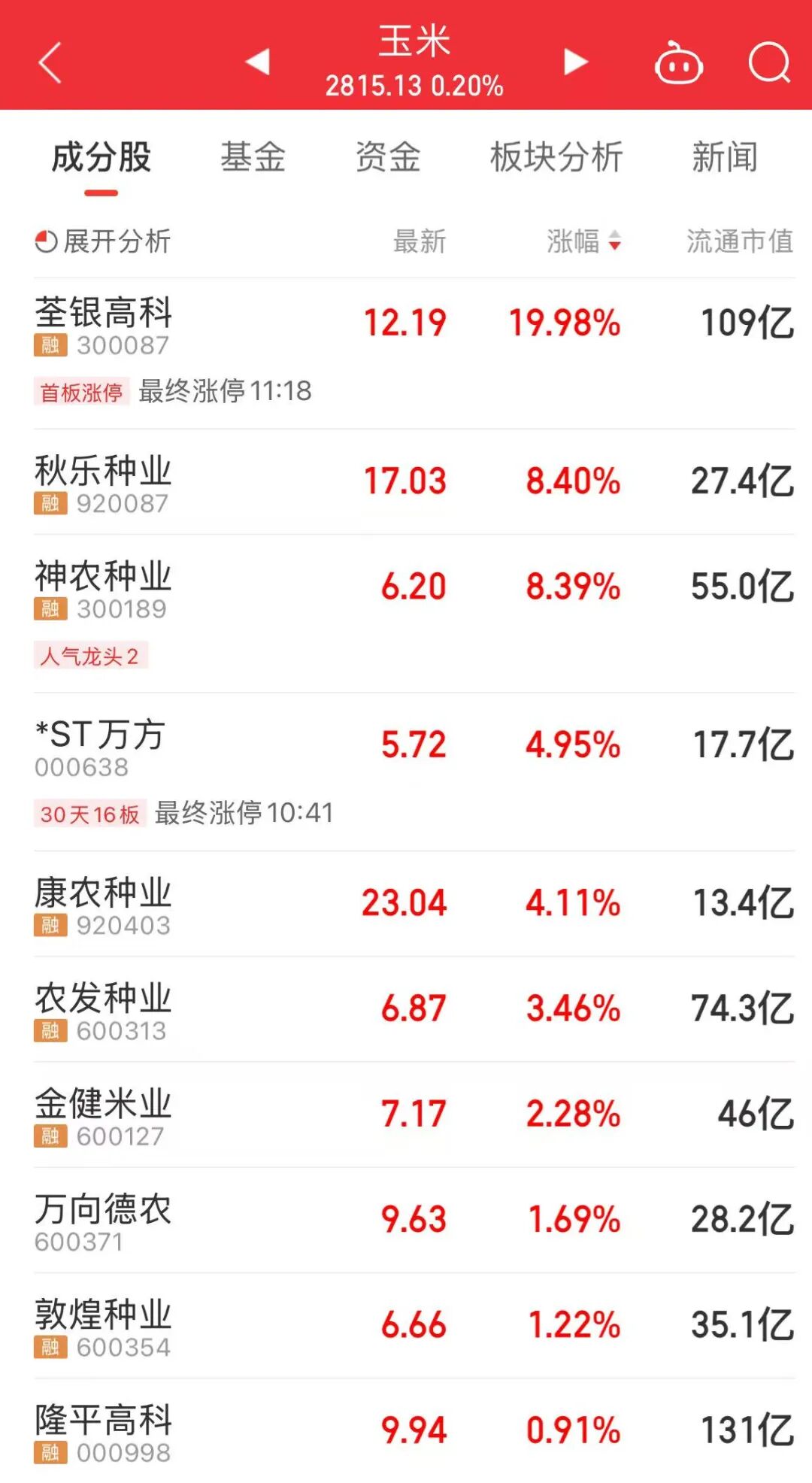812x1483 pixels.
Task: Switch to the previous sector with left triangle
Action: (x=258, y=62)
